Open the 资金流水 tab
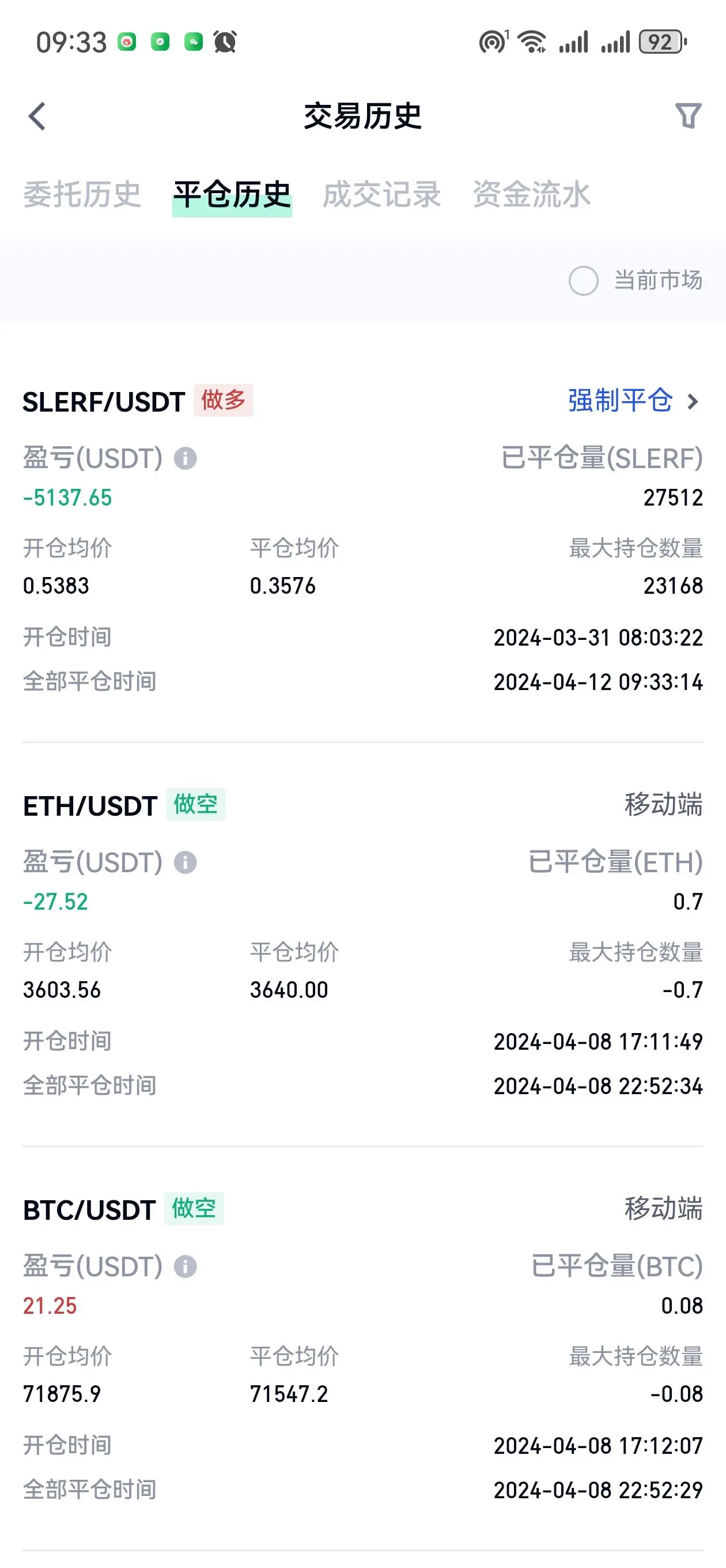The width and height of the screenshot is (726, 1568). [531, 195]
